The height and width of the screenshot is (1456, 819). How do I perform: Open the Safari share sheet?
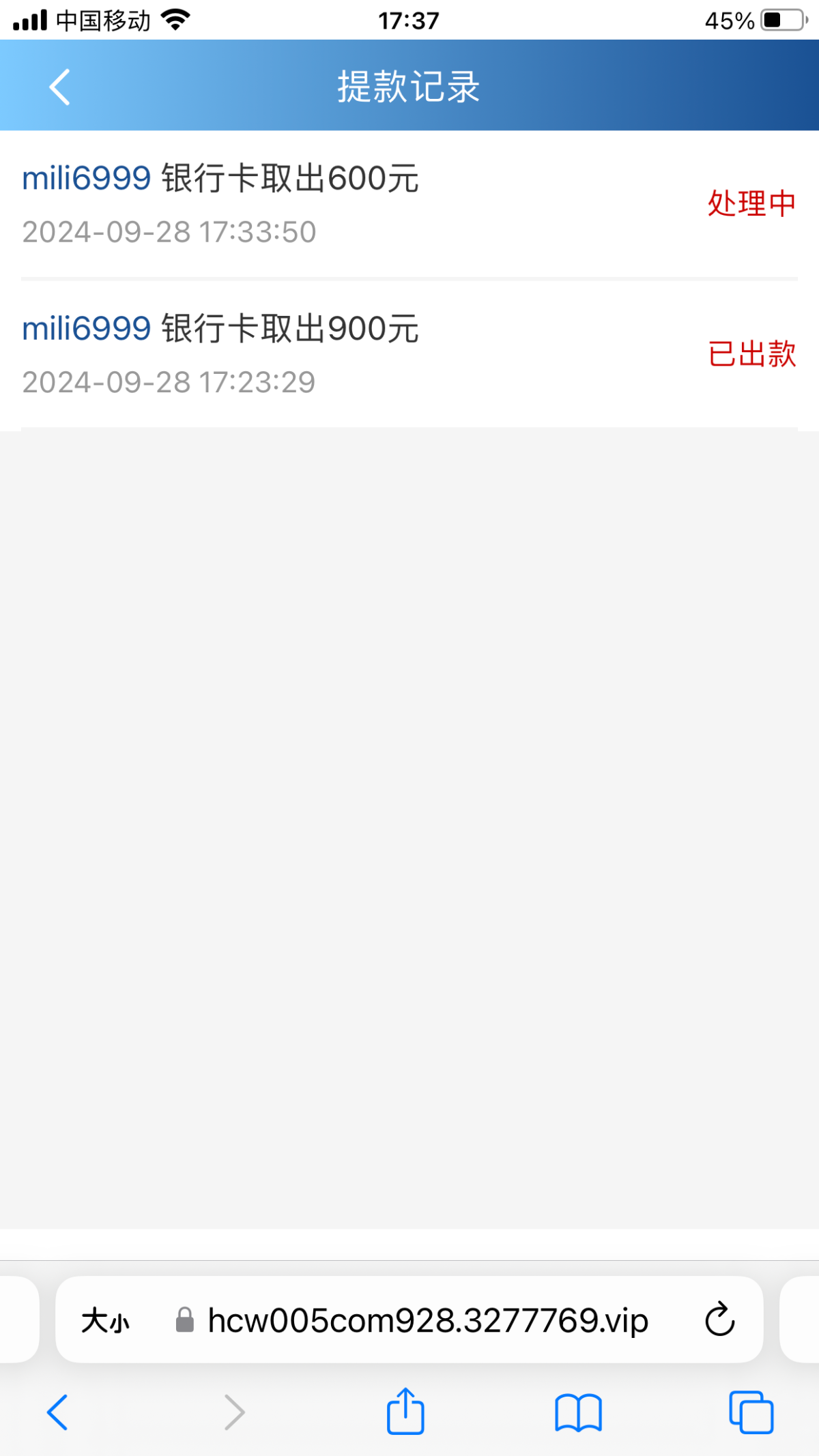(x=405, y=1411)
